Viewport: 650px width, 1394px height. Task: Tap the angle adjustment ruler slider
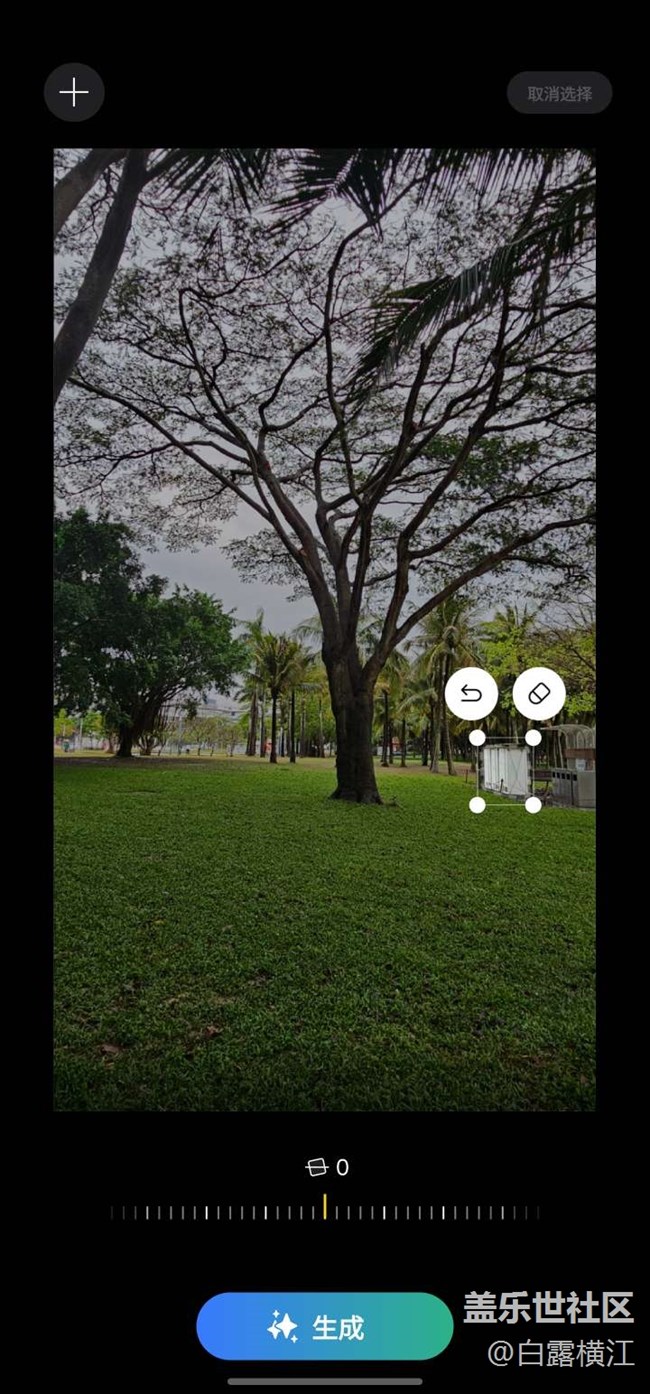[325, 1212]
